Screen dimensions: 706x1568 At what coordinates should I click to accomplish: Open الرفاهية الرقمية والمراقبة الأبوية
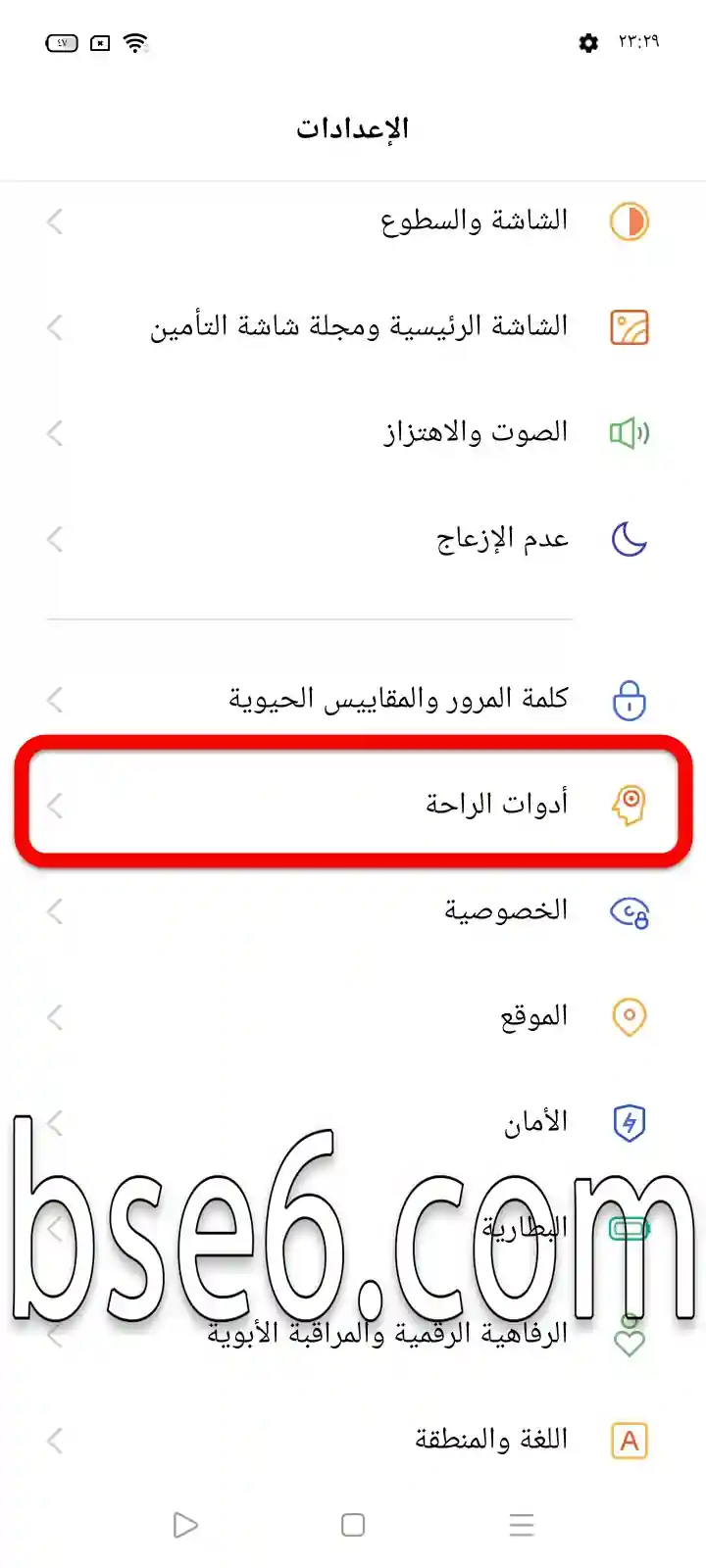tap(353, 1335)
